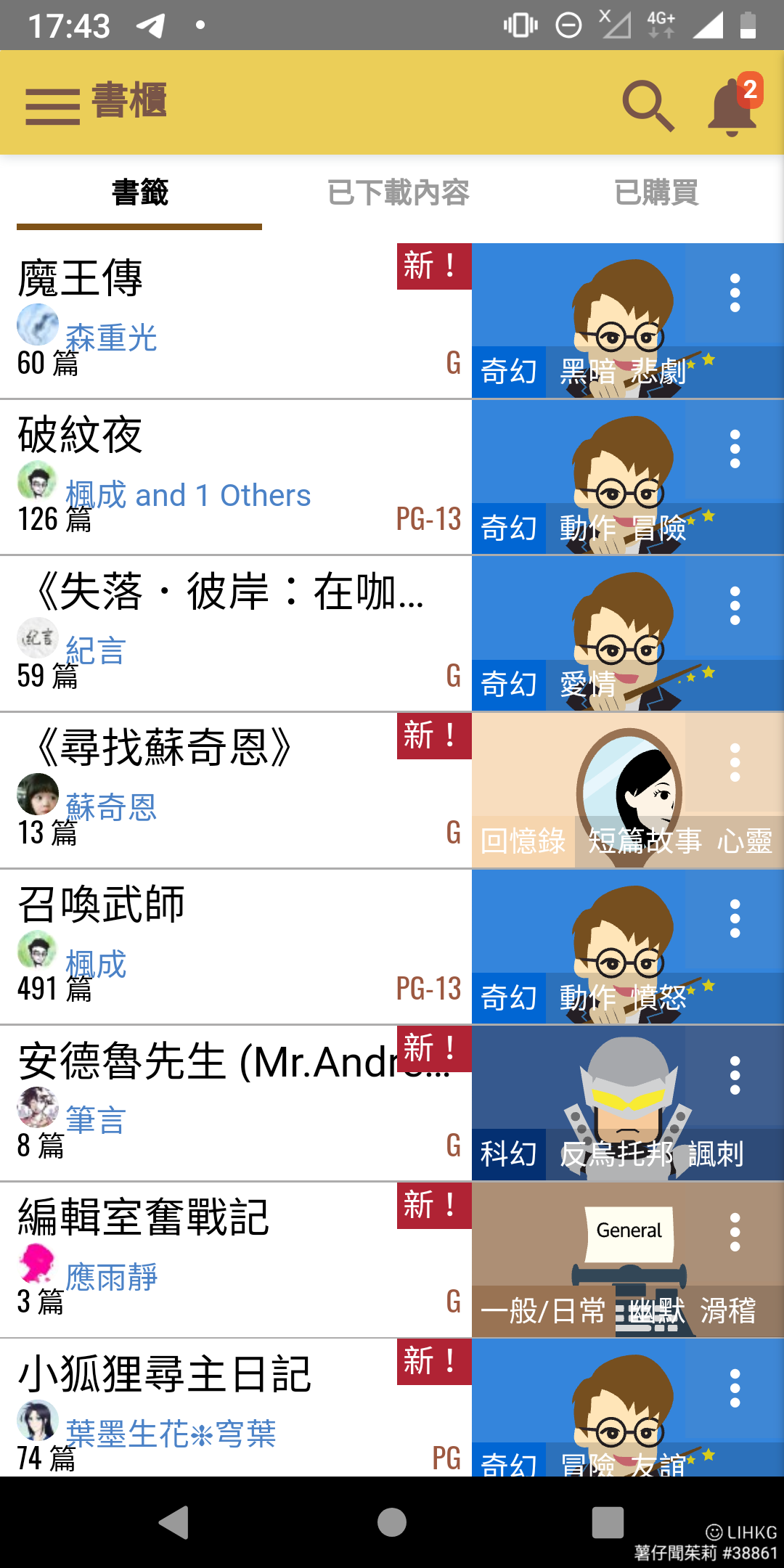Open the story 破紋夜
Image resolution: width=784 pixels, height=1568 pixels.
coord(80,436)
